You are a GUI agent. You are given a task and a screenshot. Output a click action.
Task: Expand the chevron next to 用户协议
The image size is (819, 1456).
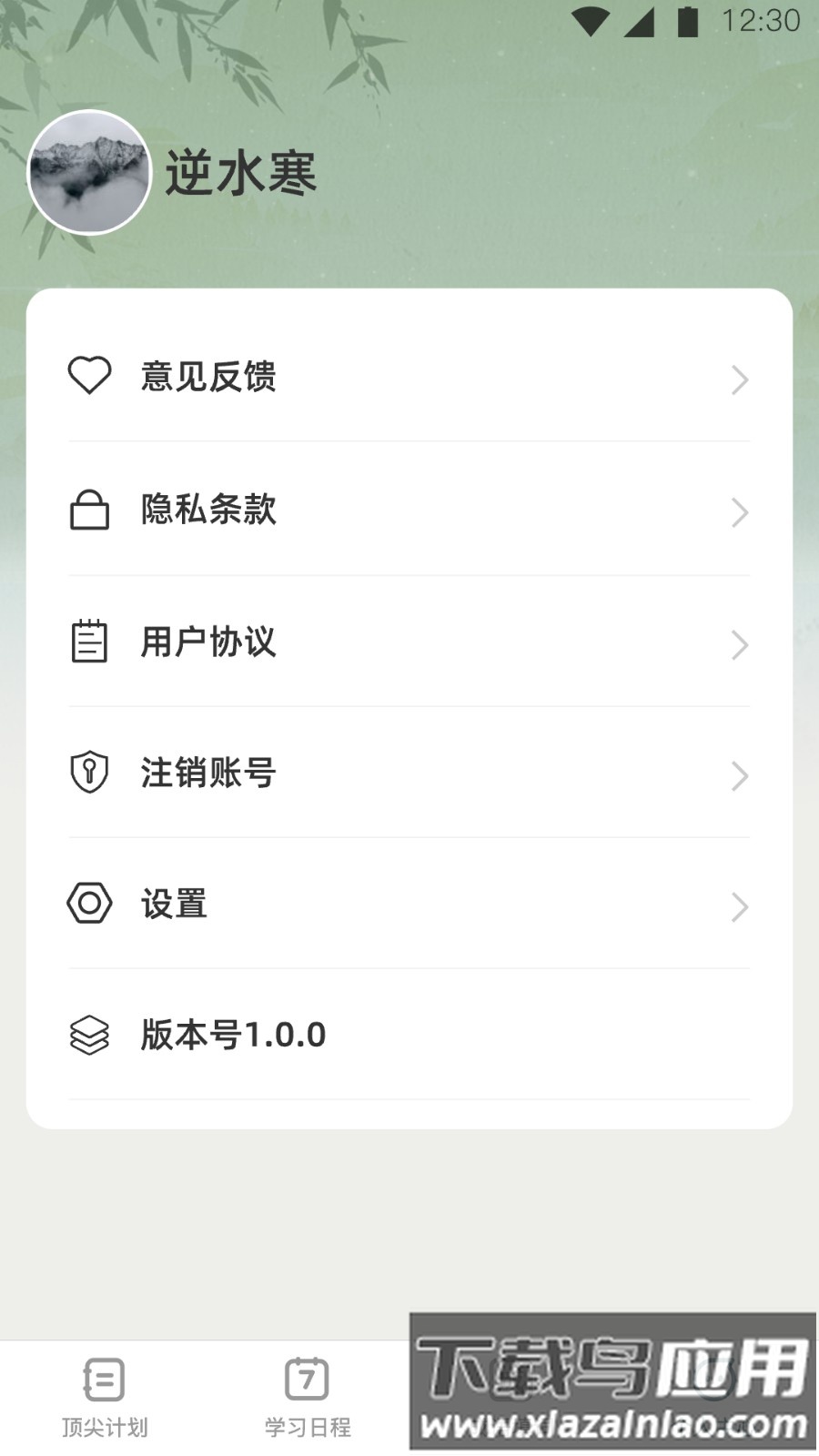point(739,645)
